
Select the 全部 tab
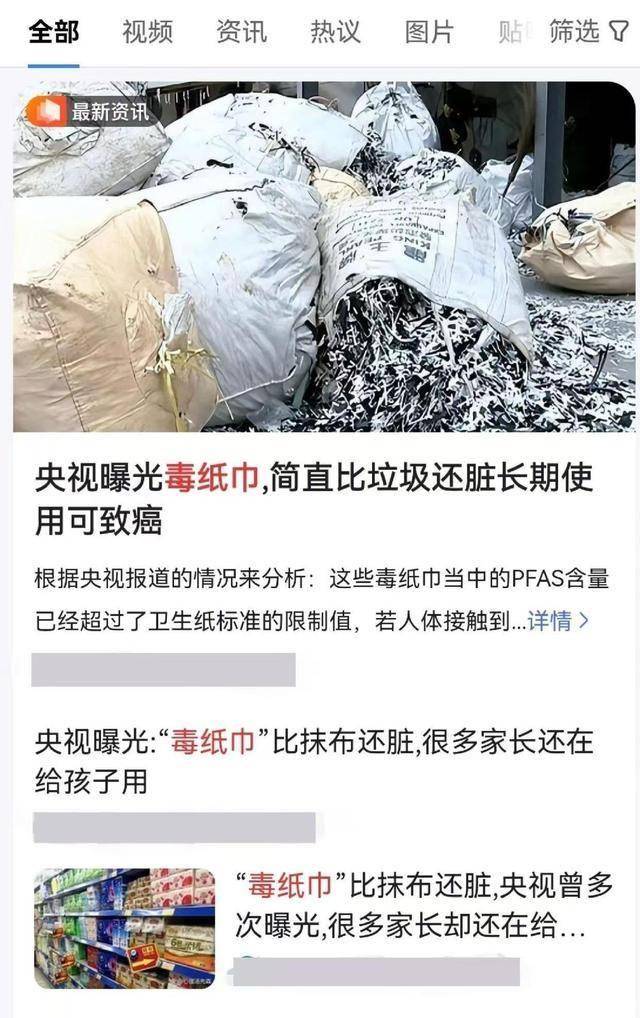click(53, 32)
